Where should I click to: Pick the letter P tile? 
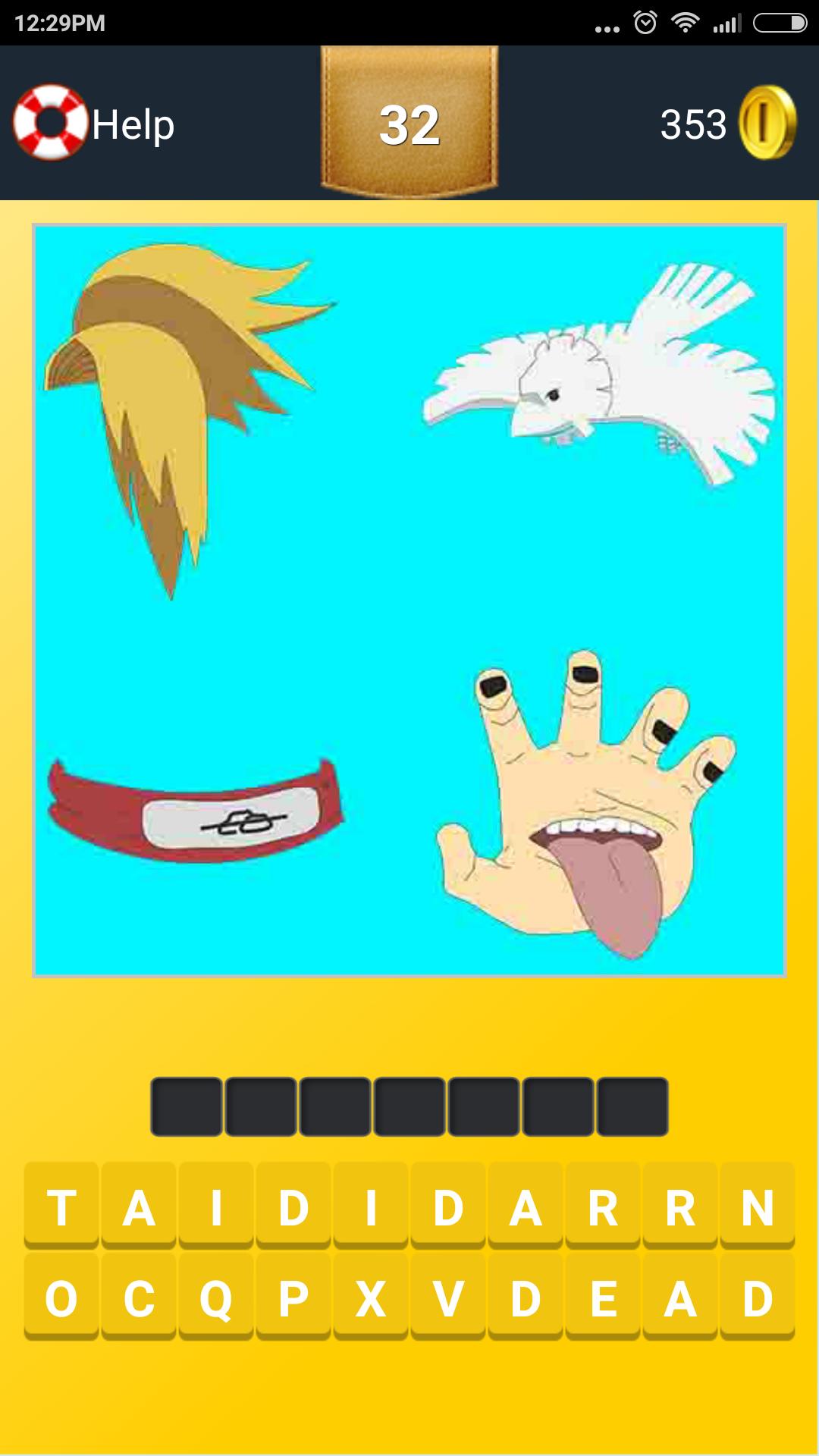click(x=293, y=1298)
